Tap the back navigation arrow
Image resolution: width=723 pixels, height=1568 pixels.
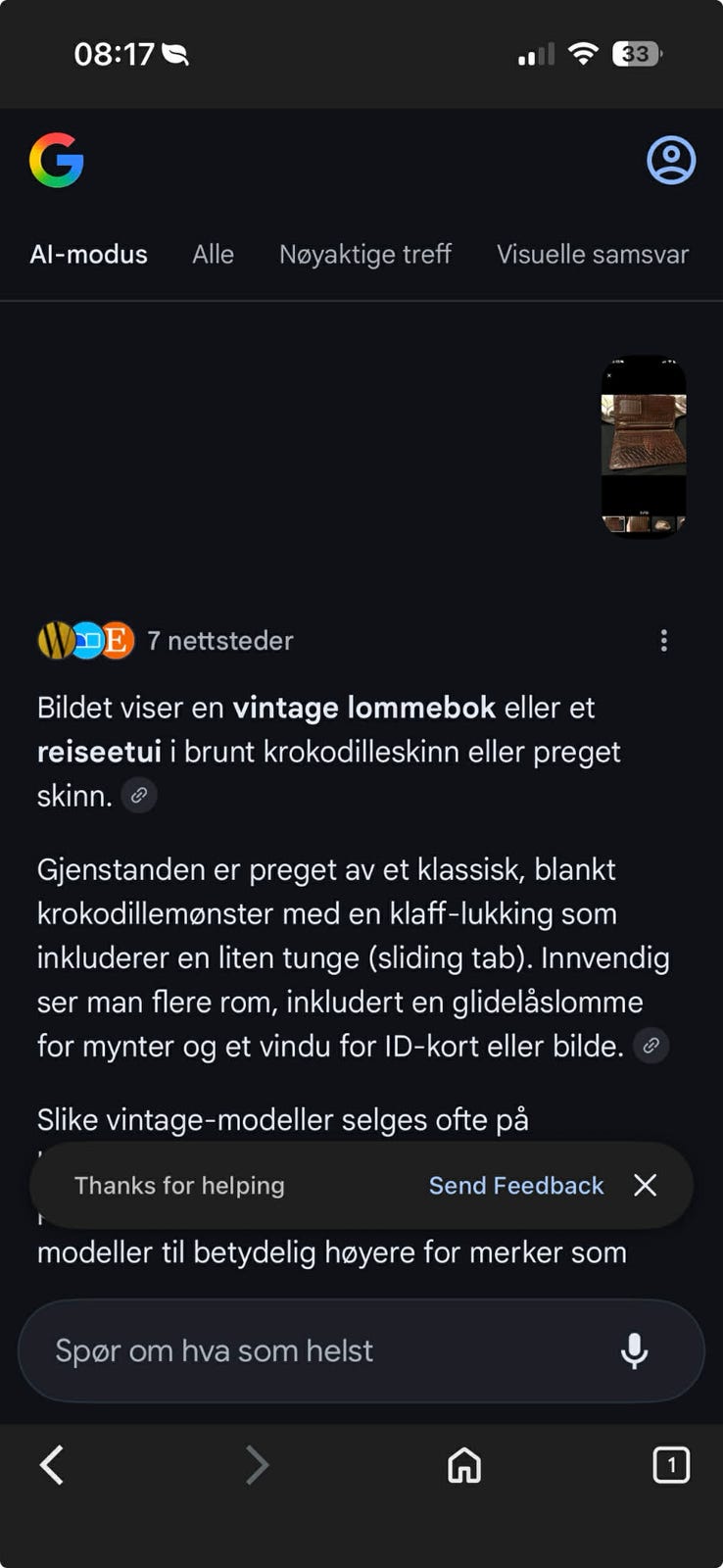pos(52,1466)
